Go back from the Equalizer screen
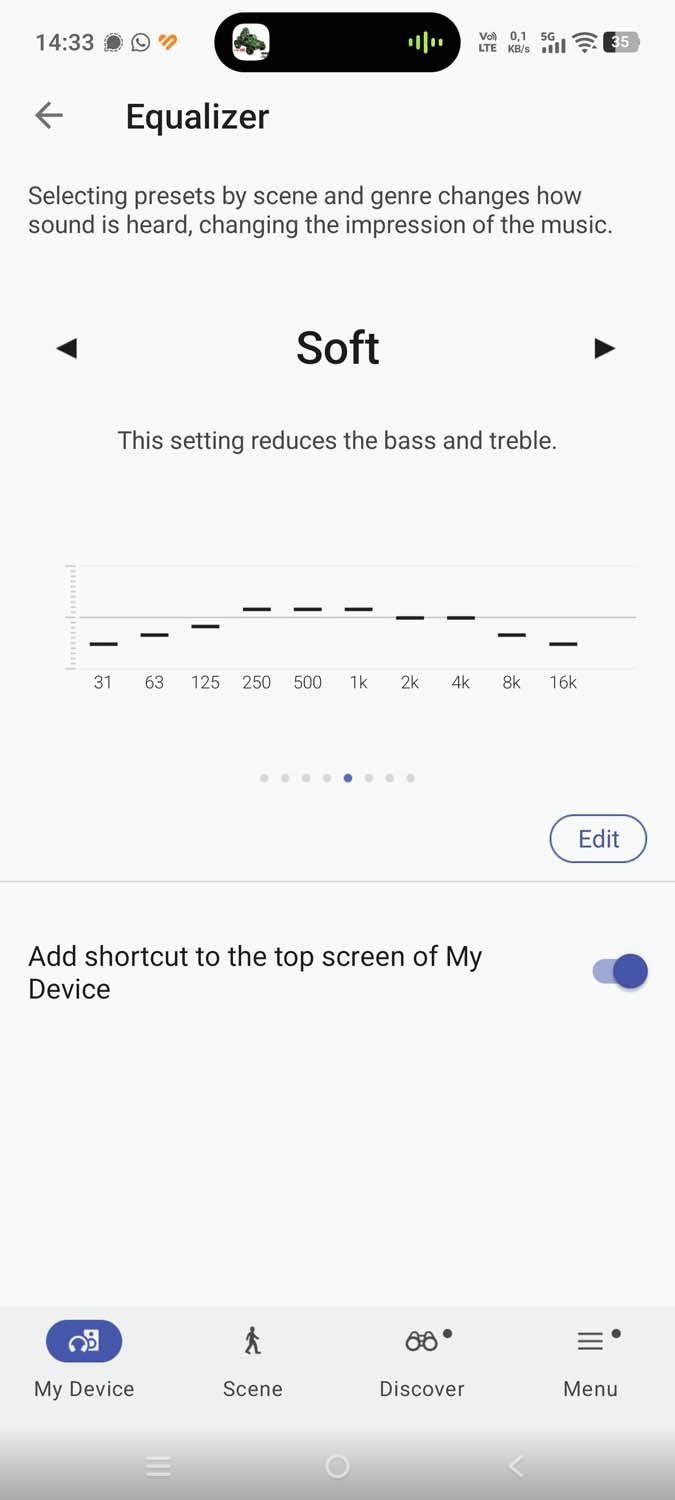Viewport: 675px width, 1500px height. (x=49, y=116)
